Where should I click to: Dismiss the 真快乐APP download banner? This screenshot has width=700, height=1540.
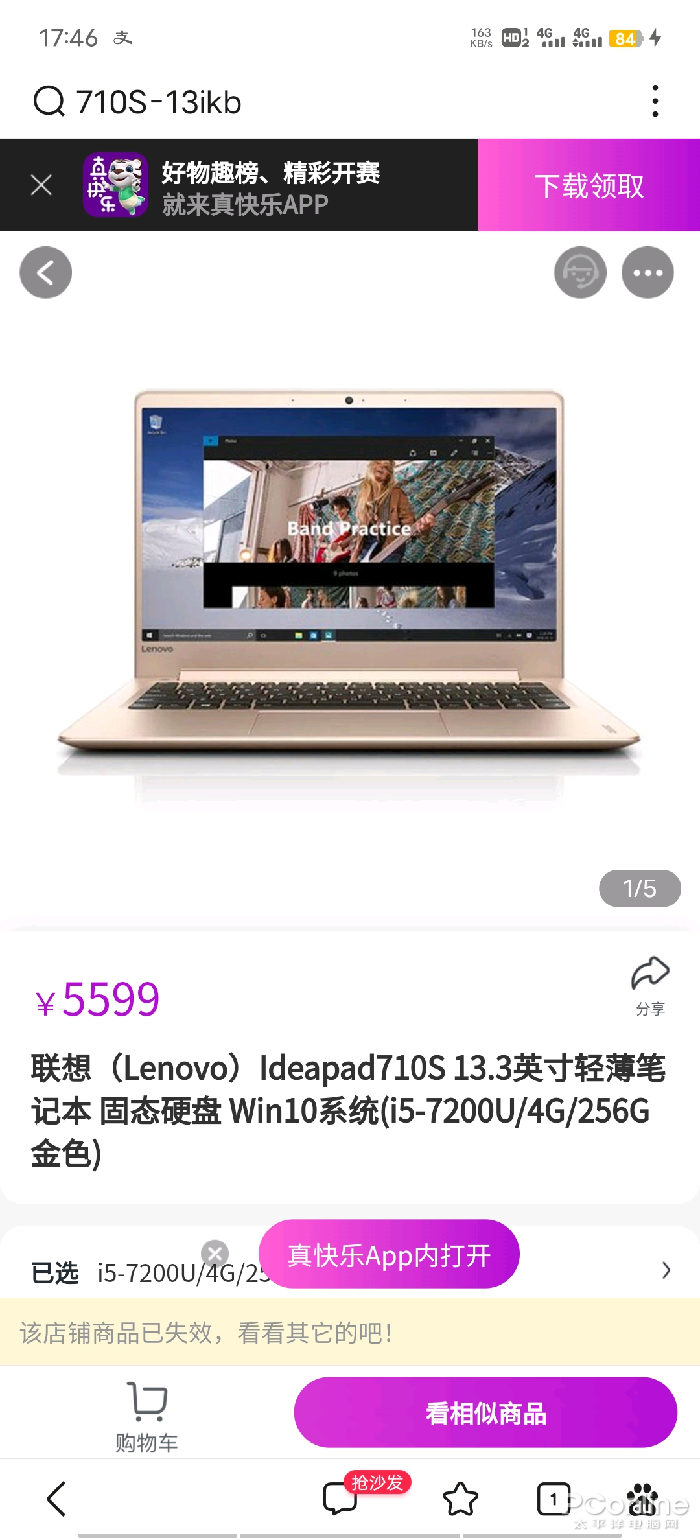point(41,185)
